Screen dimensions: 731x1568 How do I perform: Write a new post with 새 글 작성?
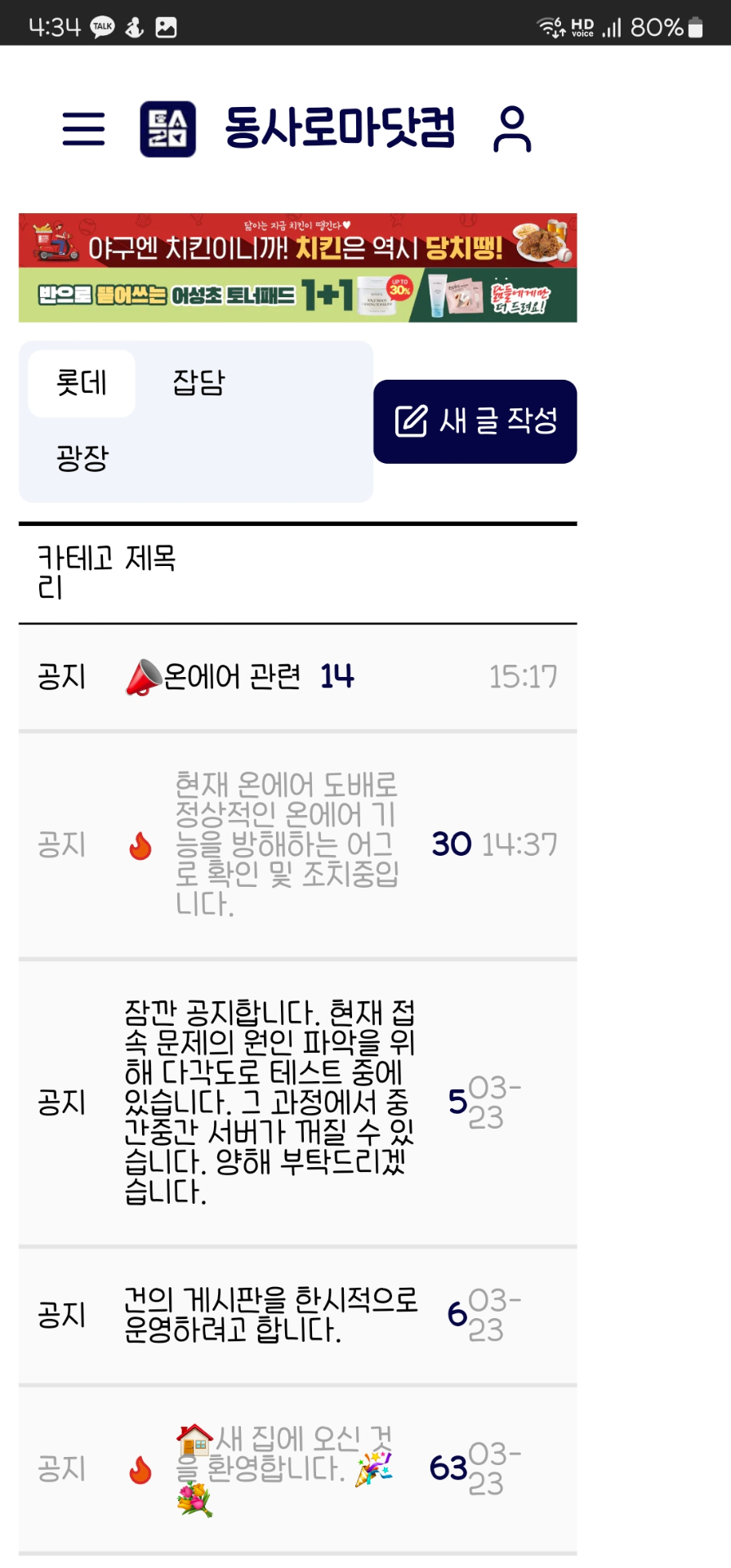pyautogui.click(x=475, y=421)
